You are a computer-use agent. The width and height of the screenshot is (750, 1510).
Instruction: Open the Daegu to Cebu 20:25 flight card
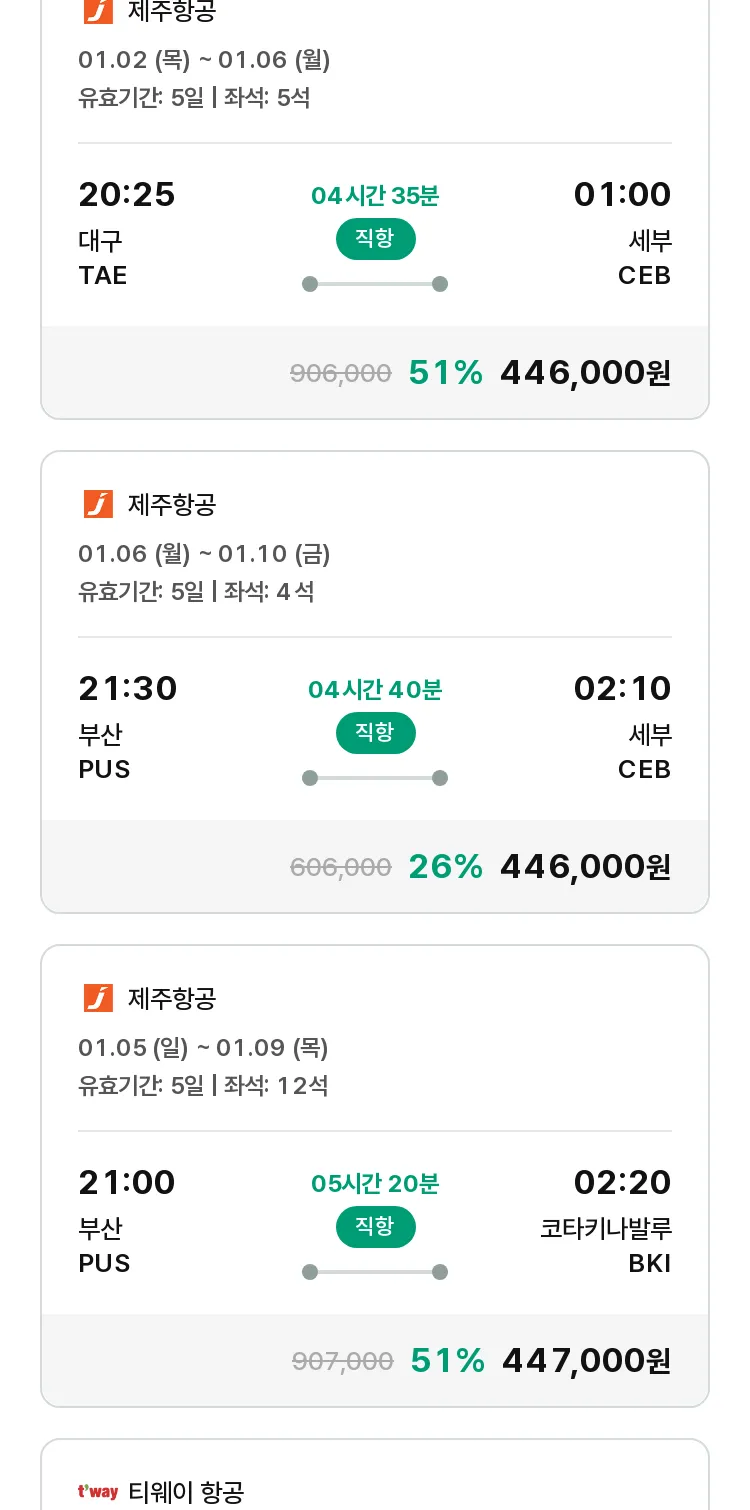point(375,205)
